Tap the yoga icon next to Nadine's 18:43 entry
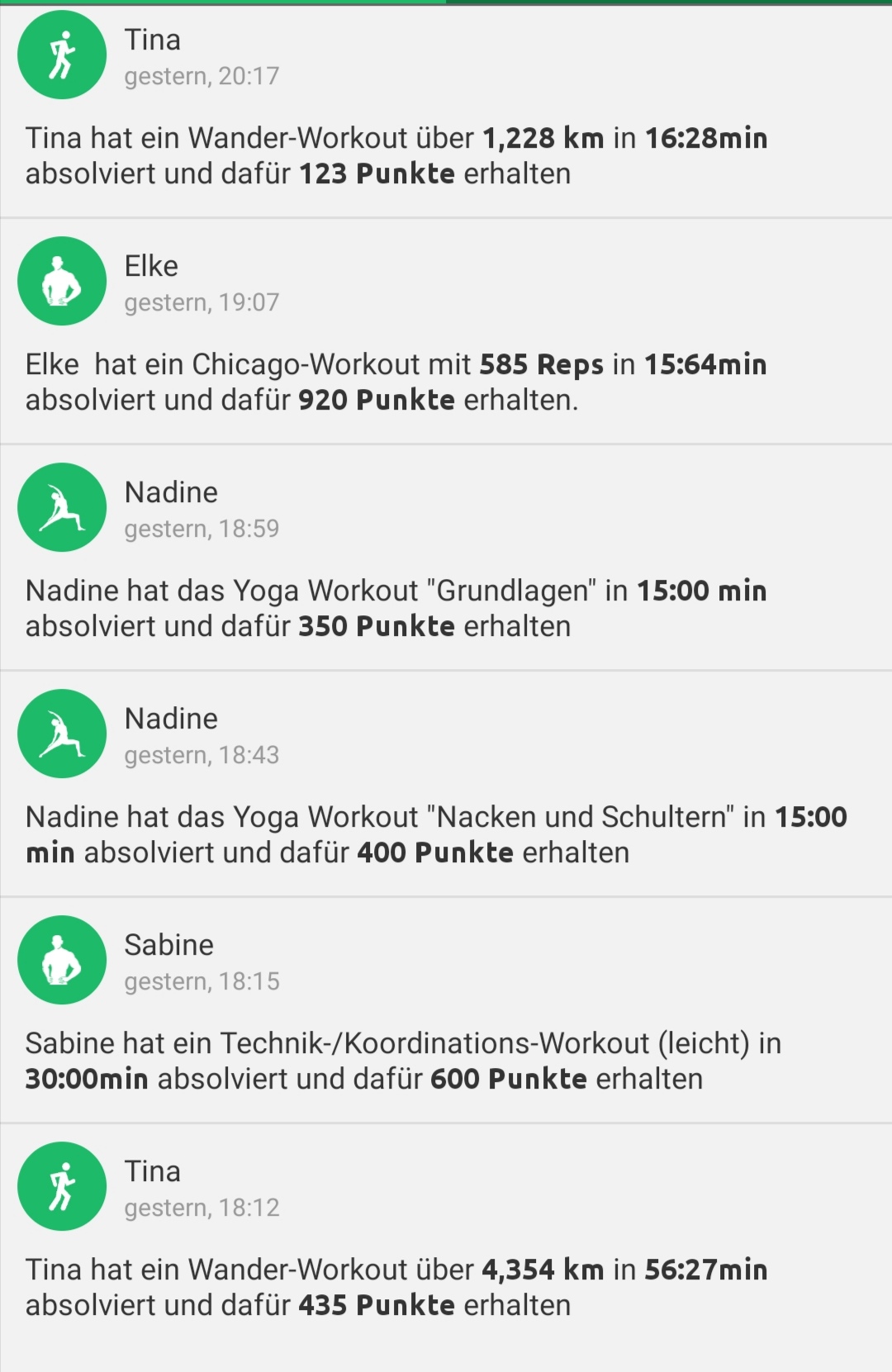 (x=61, y=733)
